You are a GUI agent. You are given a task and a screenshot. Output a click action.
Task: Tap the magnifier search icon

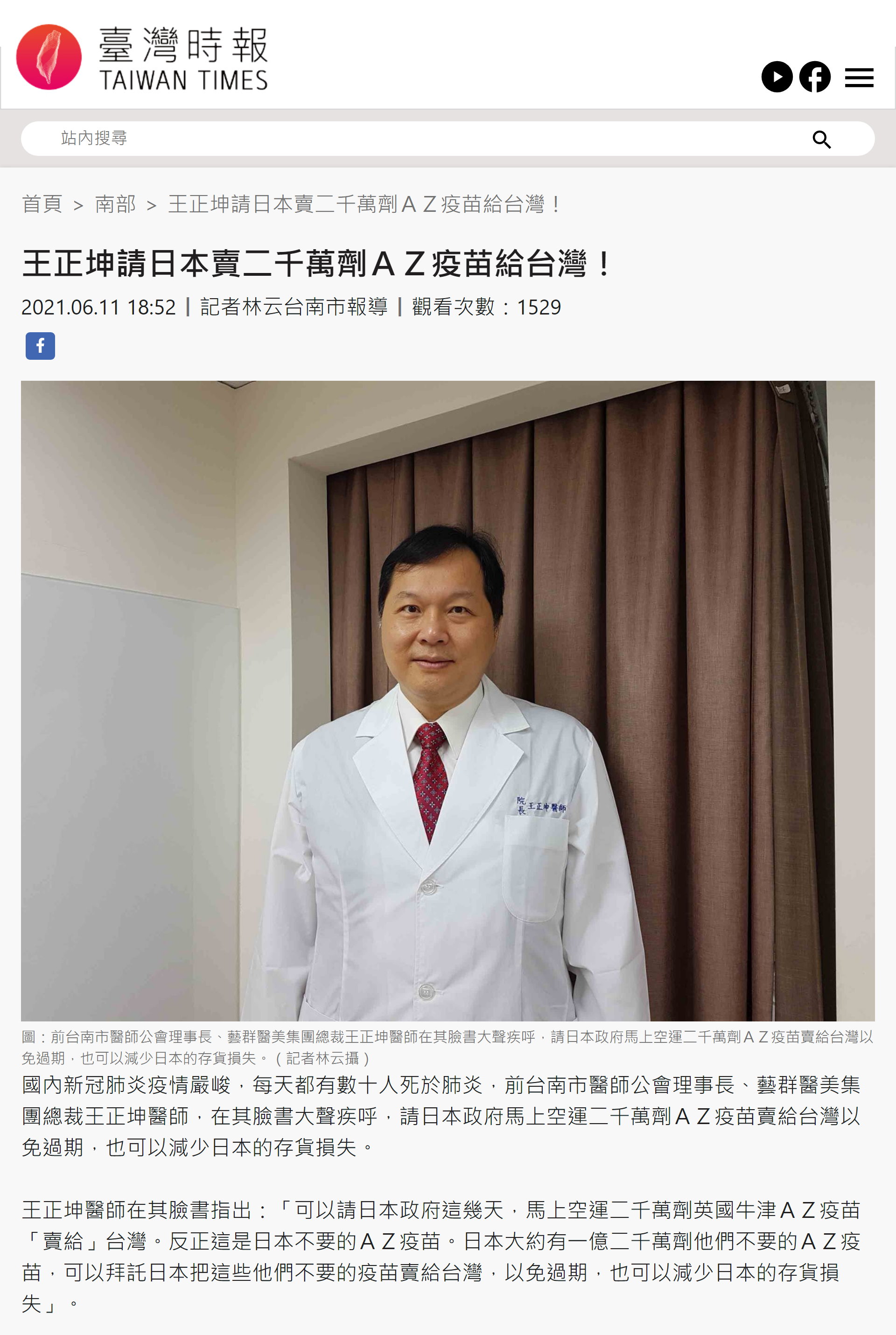pos(821,139)
